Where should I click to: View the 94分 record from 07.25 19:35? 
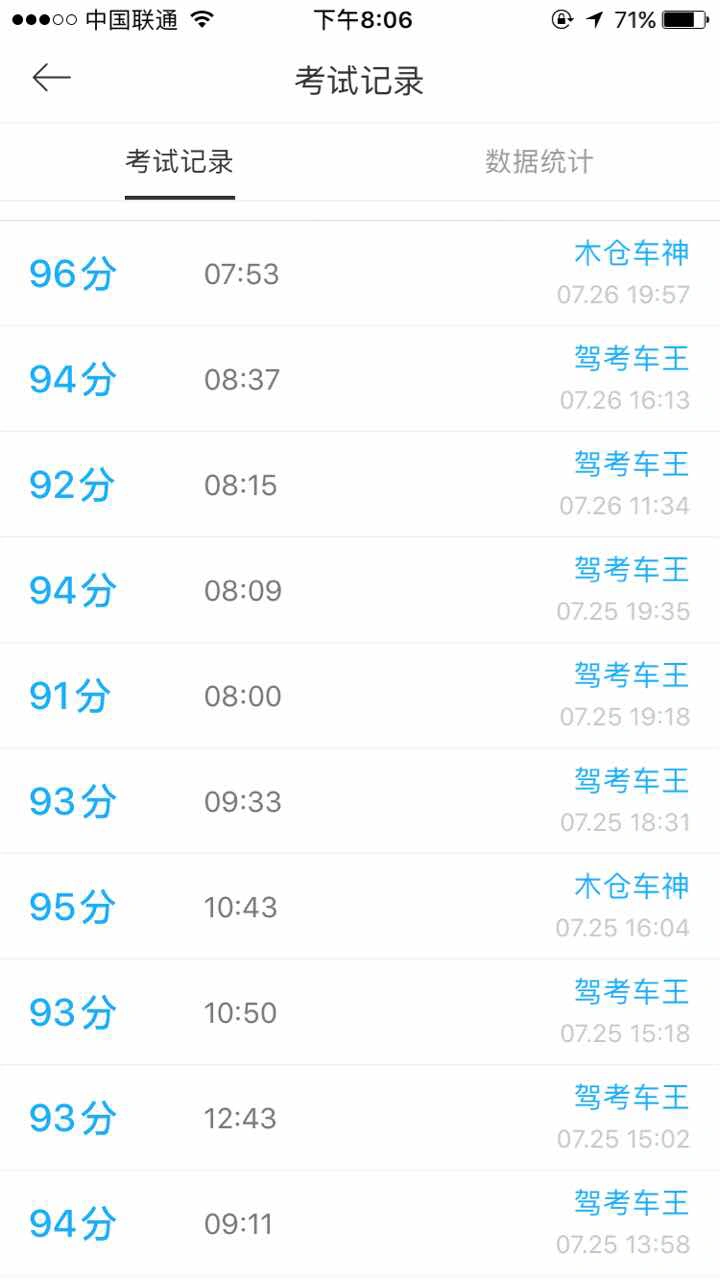(360, 590)
